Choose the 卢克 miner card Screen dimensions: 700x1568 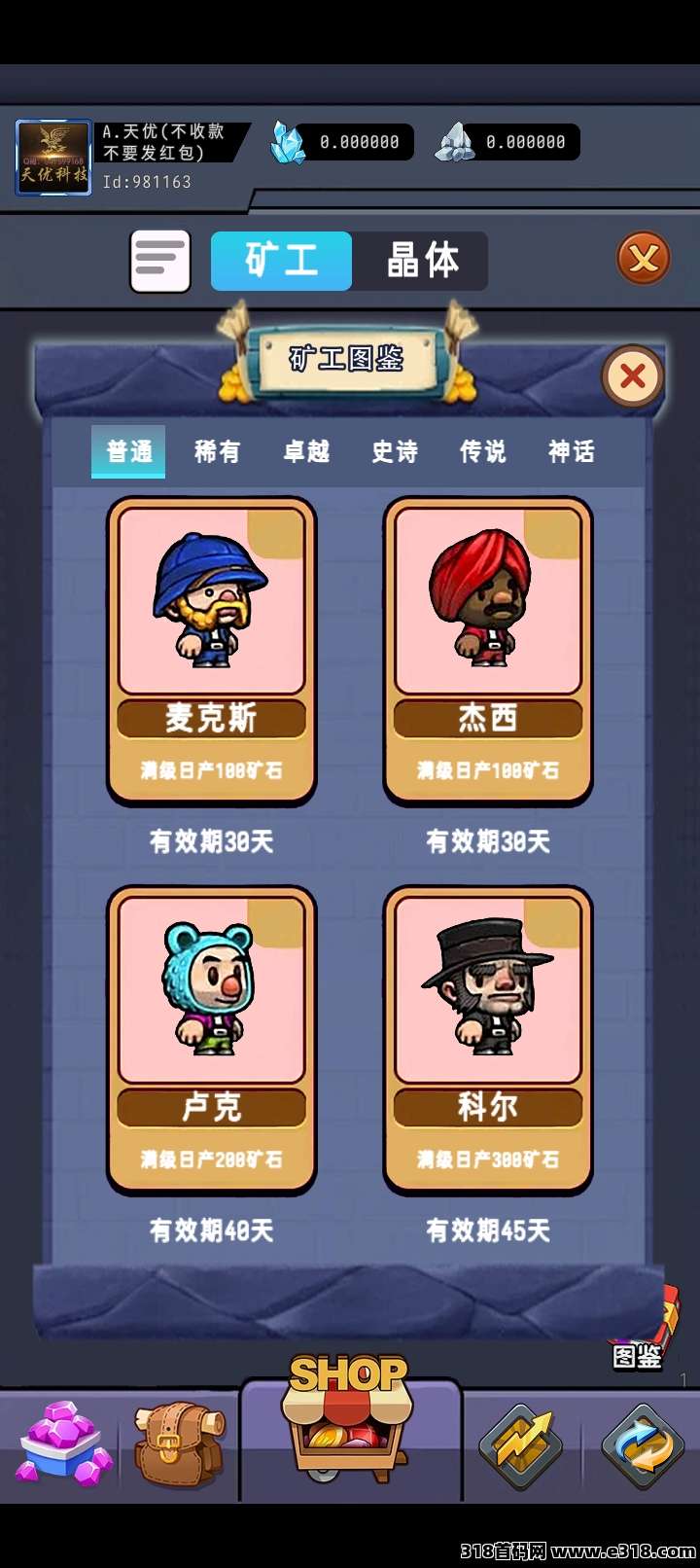(x=211, y=1039)
